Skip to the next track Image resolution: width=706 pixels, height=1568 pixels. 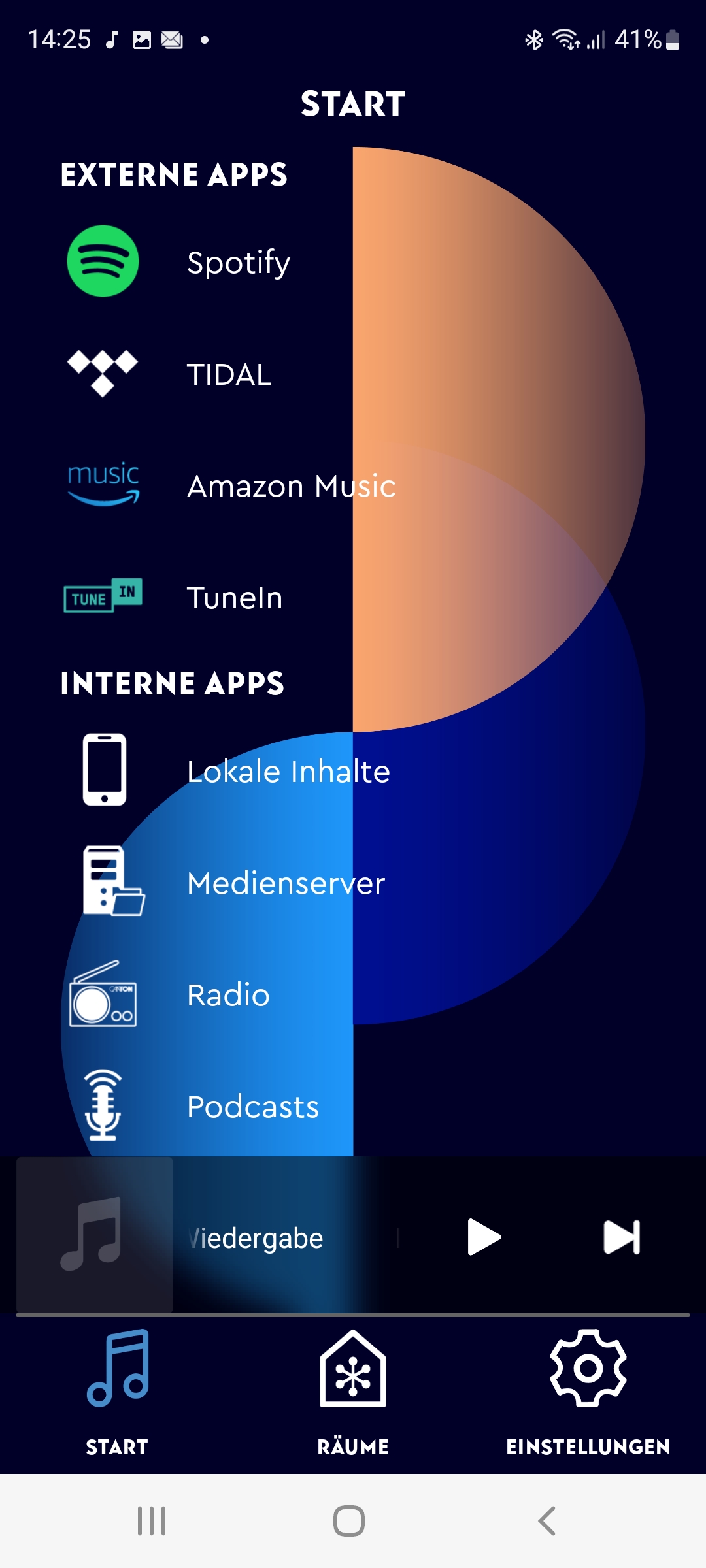pyautogui.click(x=622, y=1237)
